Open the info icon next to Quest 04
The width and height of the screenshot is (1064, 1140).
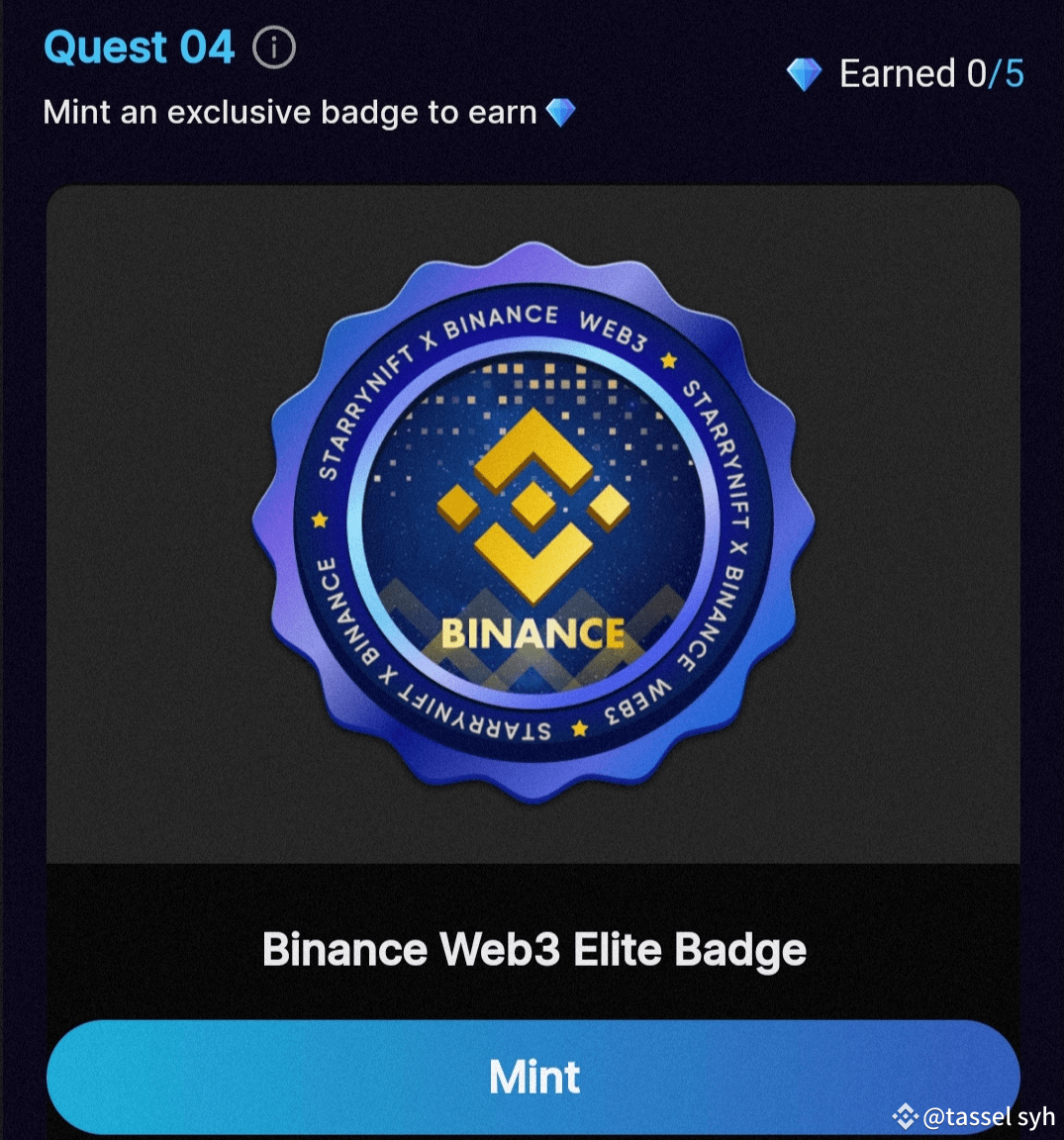pyautogui.click(x=274, y=47)
